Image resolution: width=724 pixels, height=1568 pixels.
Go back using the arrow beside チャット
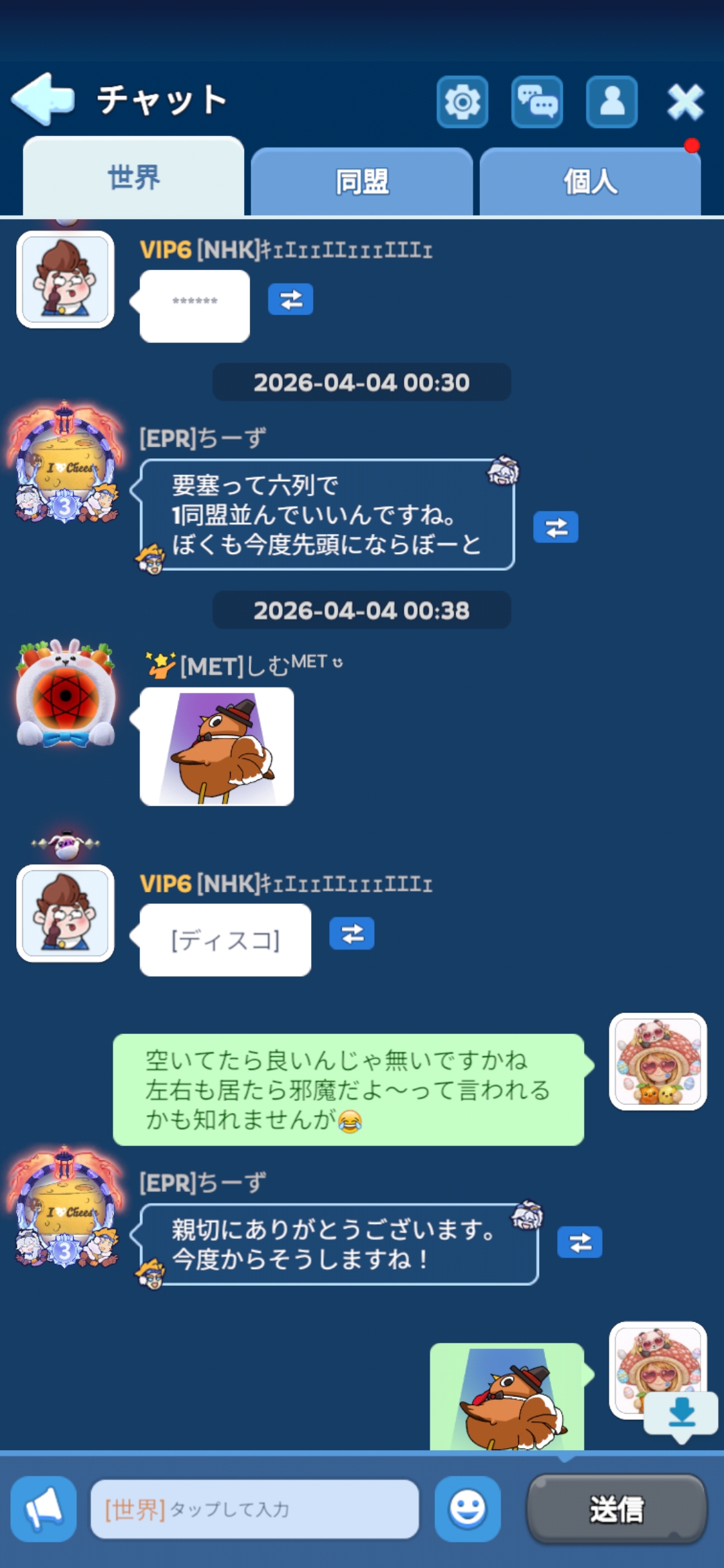point(43,100)
